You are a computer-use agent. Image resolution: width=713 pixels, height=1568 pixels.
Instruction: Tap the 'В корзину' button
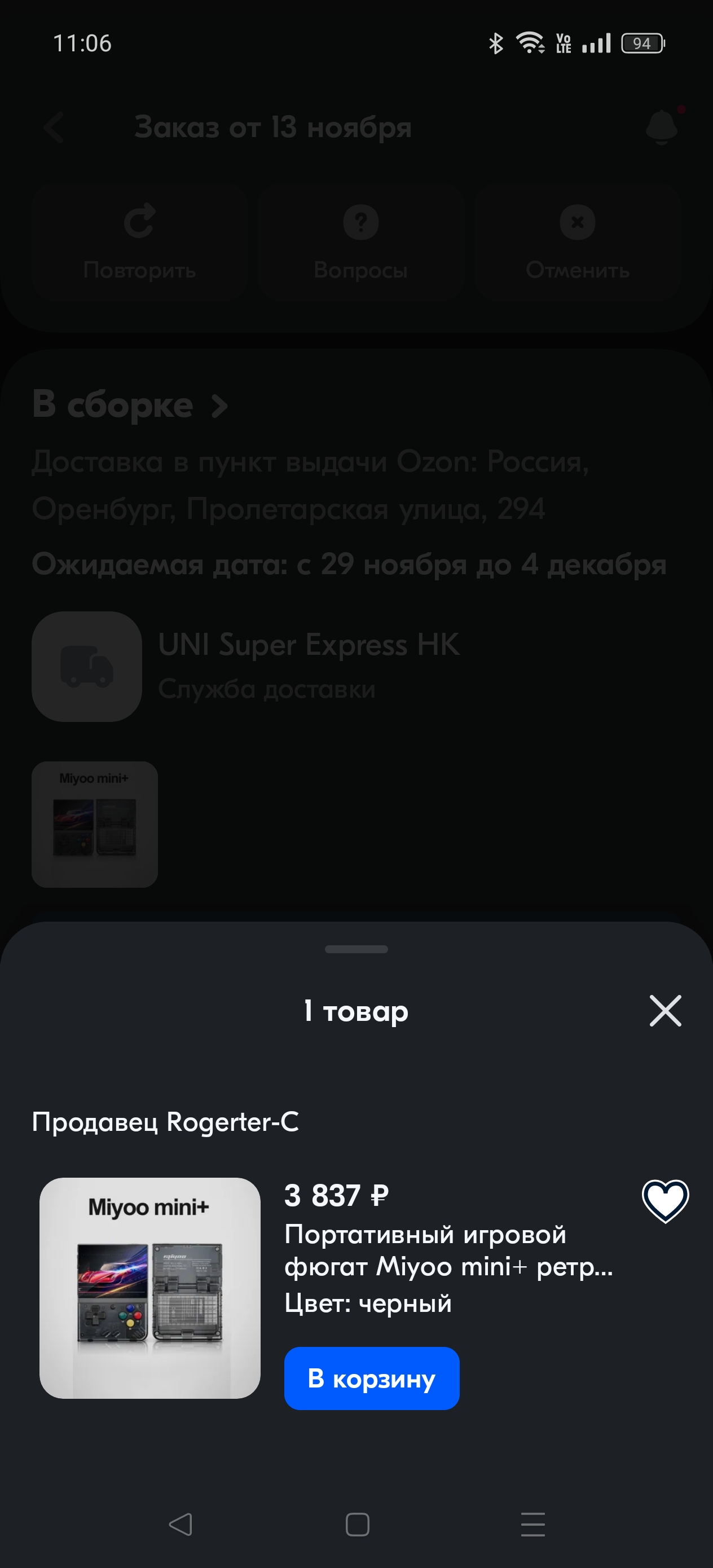coord(371,1378)
